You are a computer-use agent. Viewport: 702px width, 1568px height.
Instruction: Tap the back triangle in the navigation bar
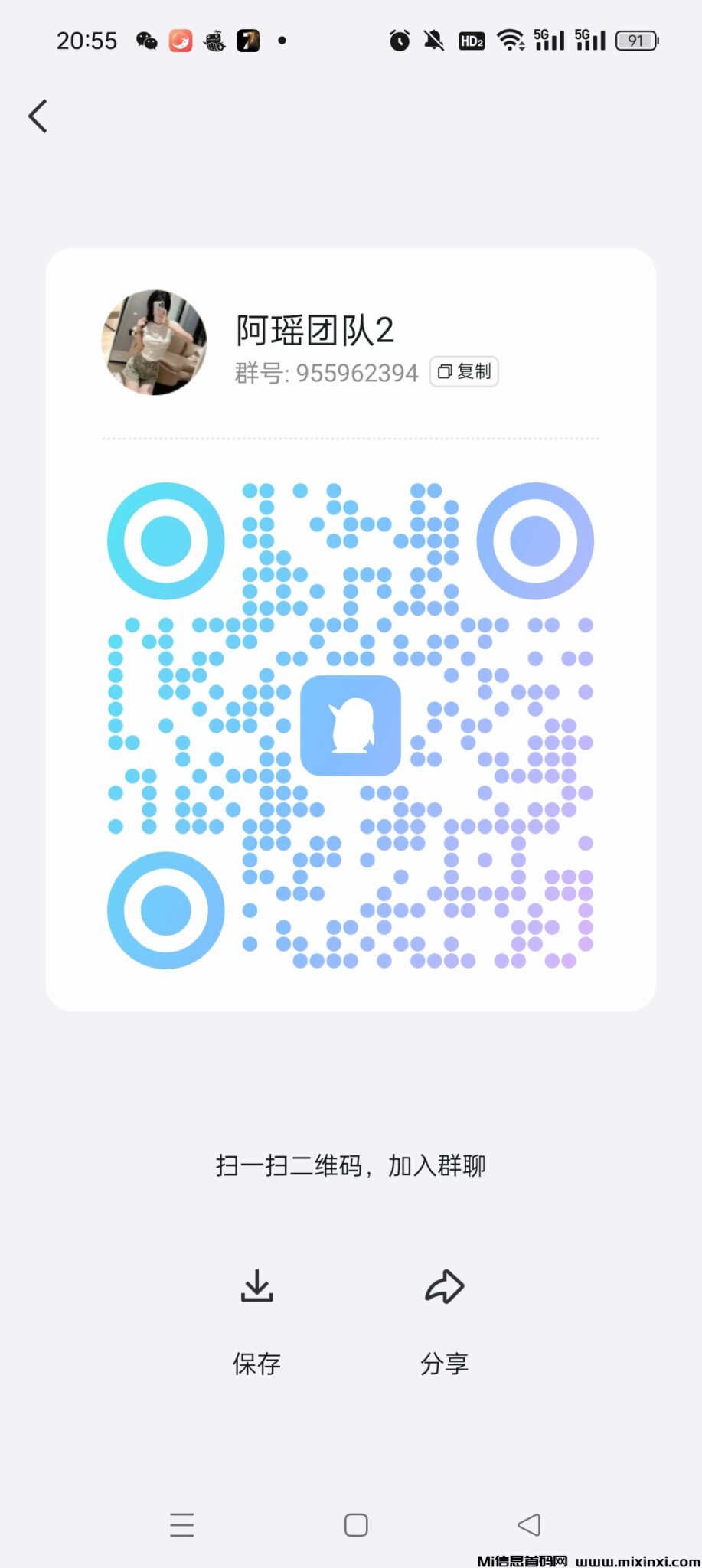530,1526
